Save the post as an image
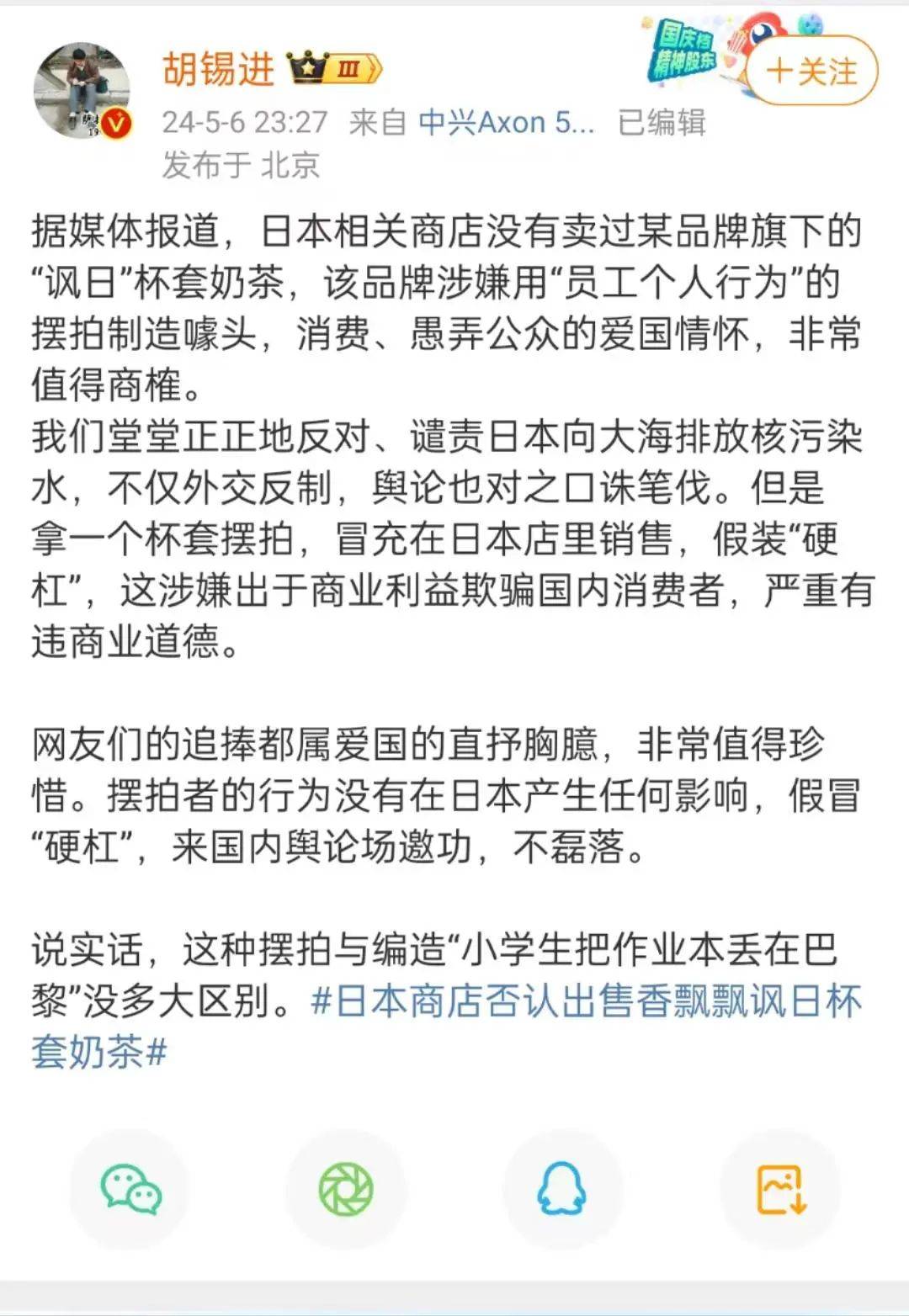Image resolution: width=909 pixels, height=1316 pixels. coord(780,1188)
